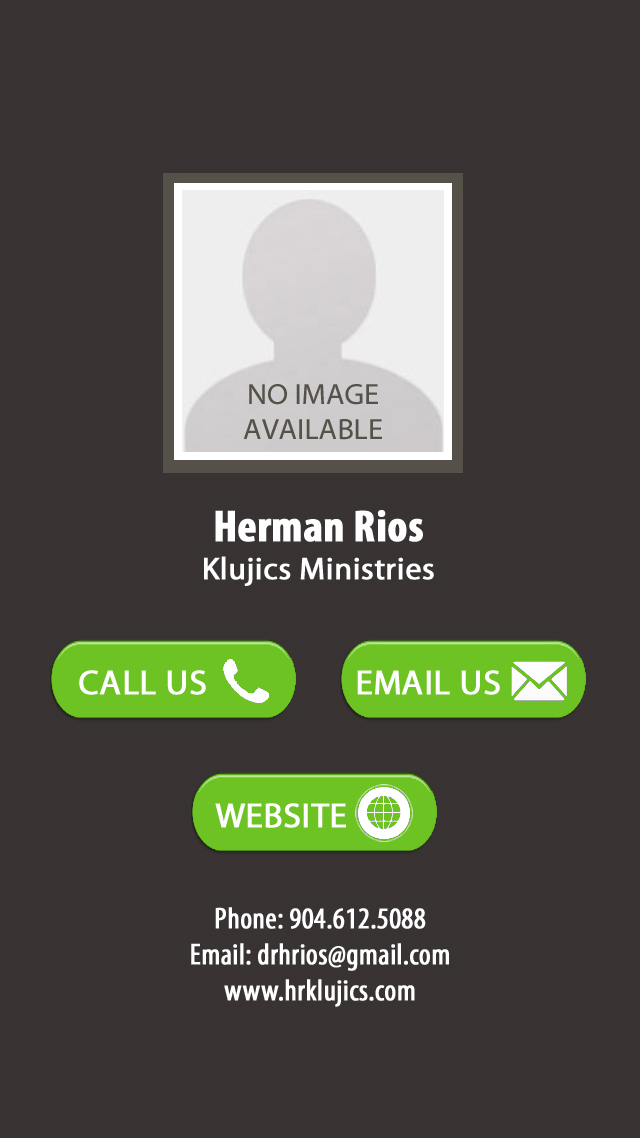
Task: Tap the Email Us button
Action: pos(463,680)
